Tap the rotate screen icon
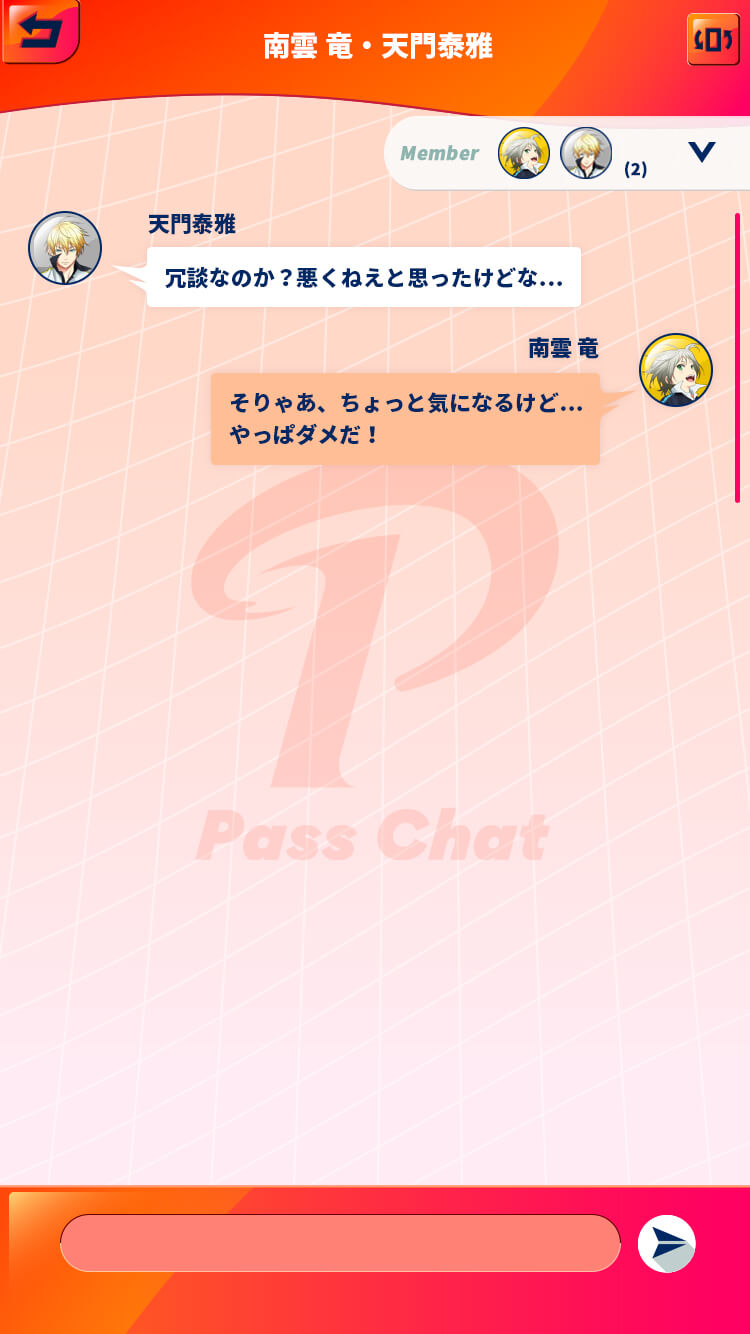 pos(713,40)
